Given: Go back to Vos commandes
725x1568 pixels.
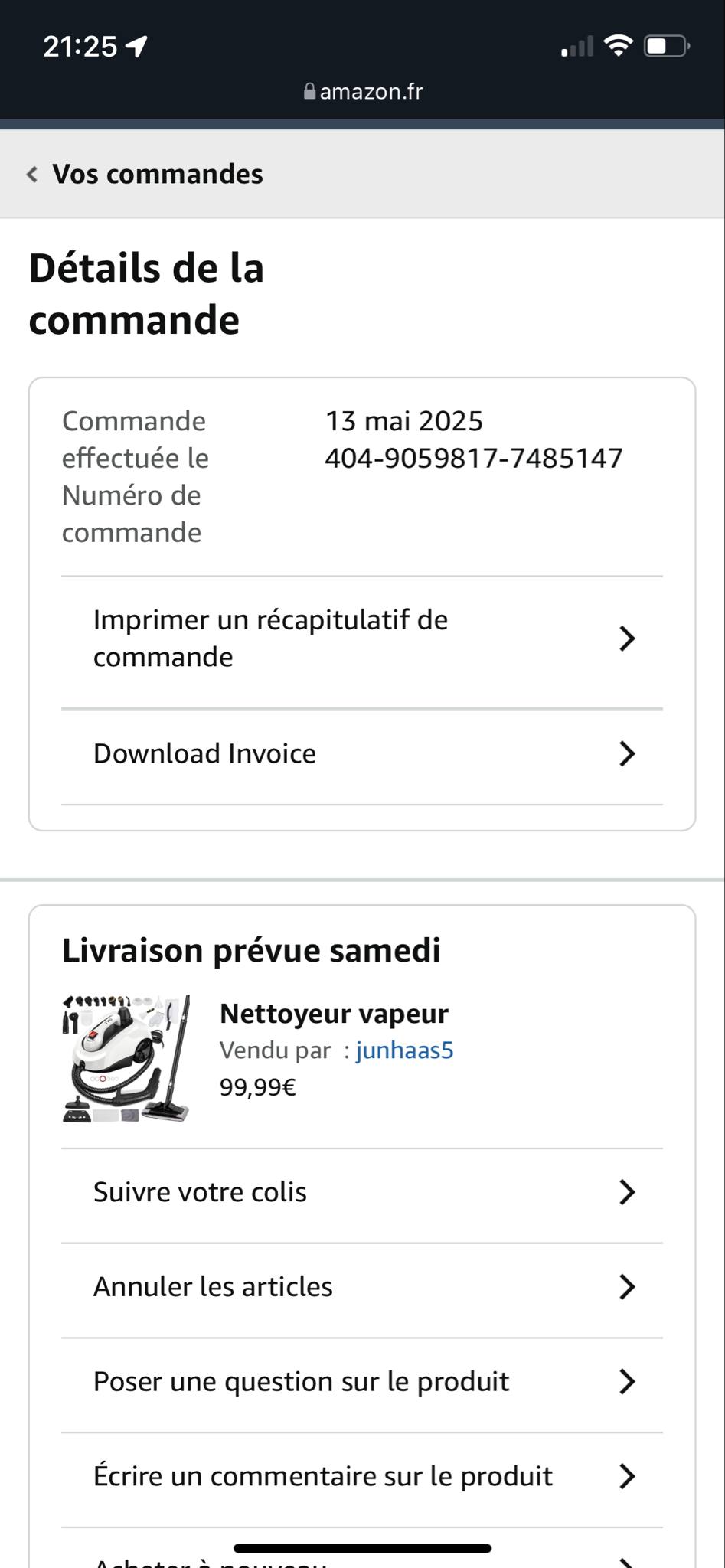Looking at the screenshot, I should coord(145,175).
